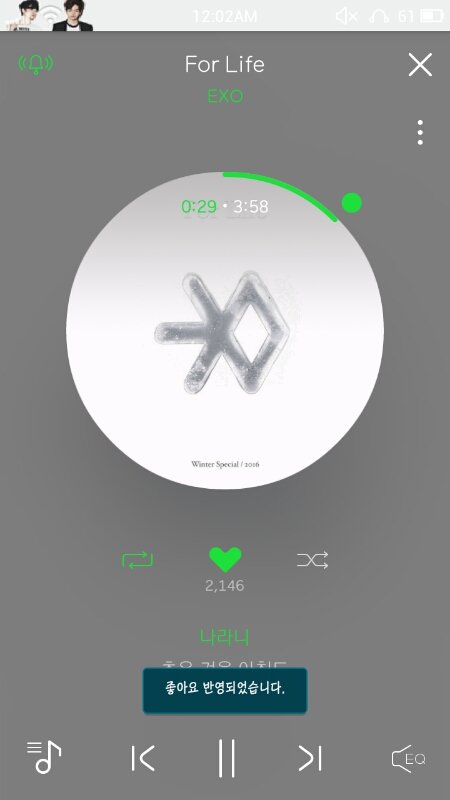Close the For Life player screen
The width and height of the screenshot is (450, 800).
pos(420,65)
